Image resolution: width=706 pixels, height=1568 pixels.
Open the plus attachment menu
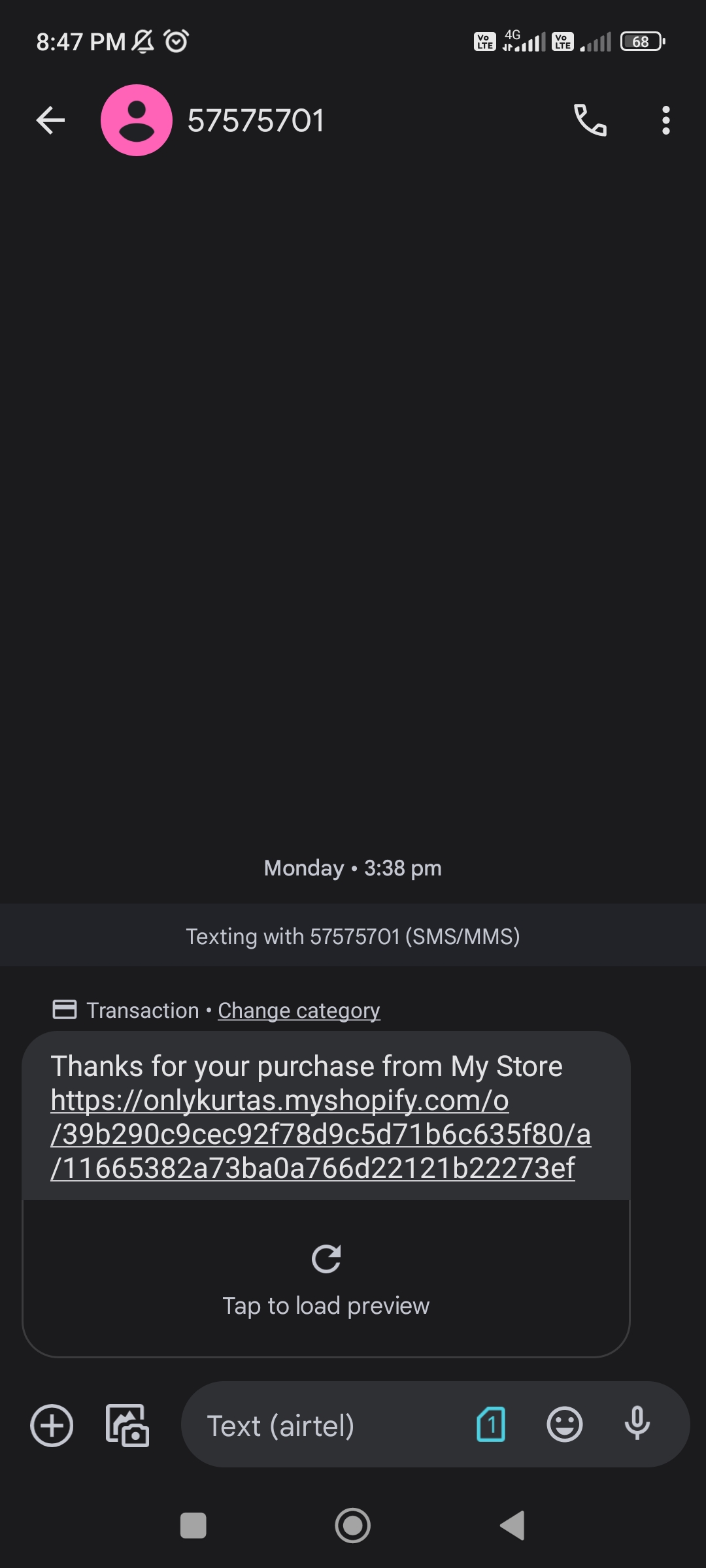pos(52,1425)
